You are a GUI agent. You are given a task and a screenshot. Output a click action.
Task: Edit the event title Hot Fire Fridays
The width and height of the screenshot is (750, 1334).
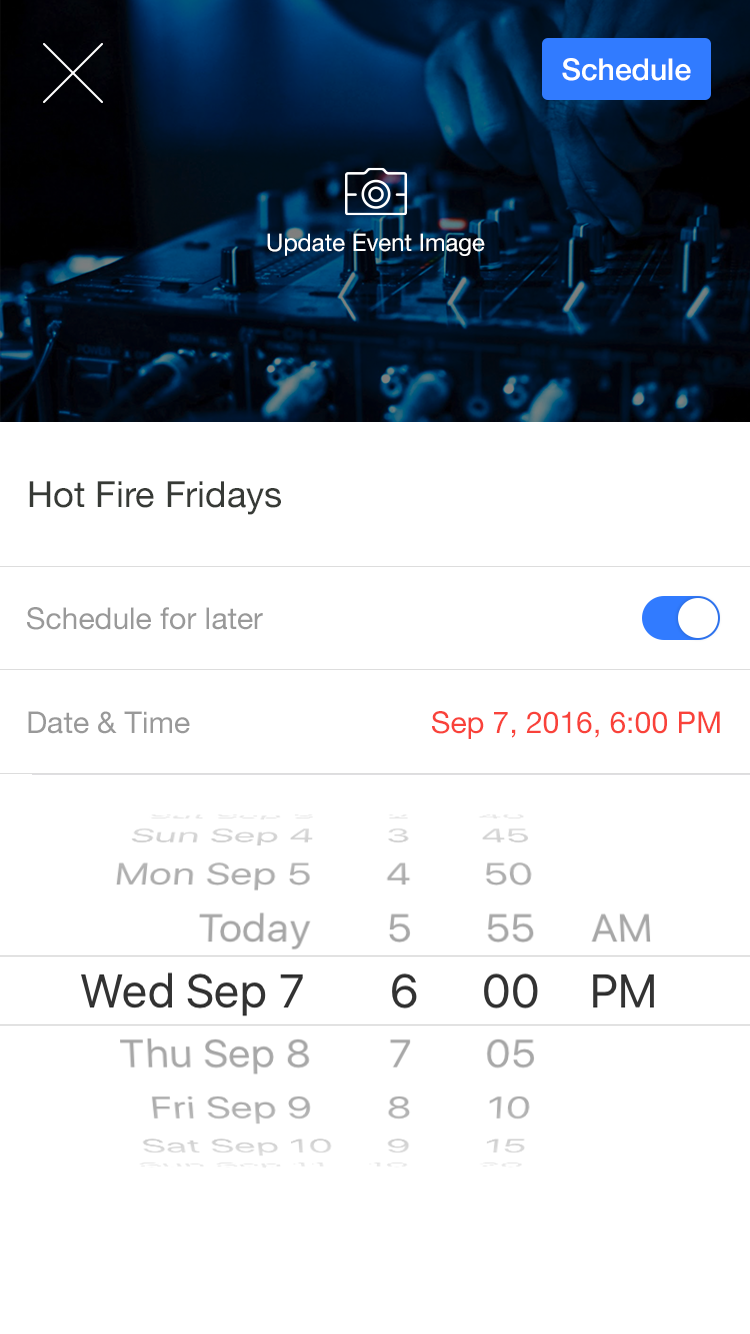click(155, 495)
